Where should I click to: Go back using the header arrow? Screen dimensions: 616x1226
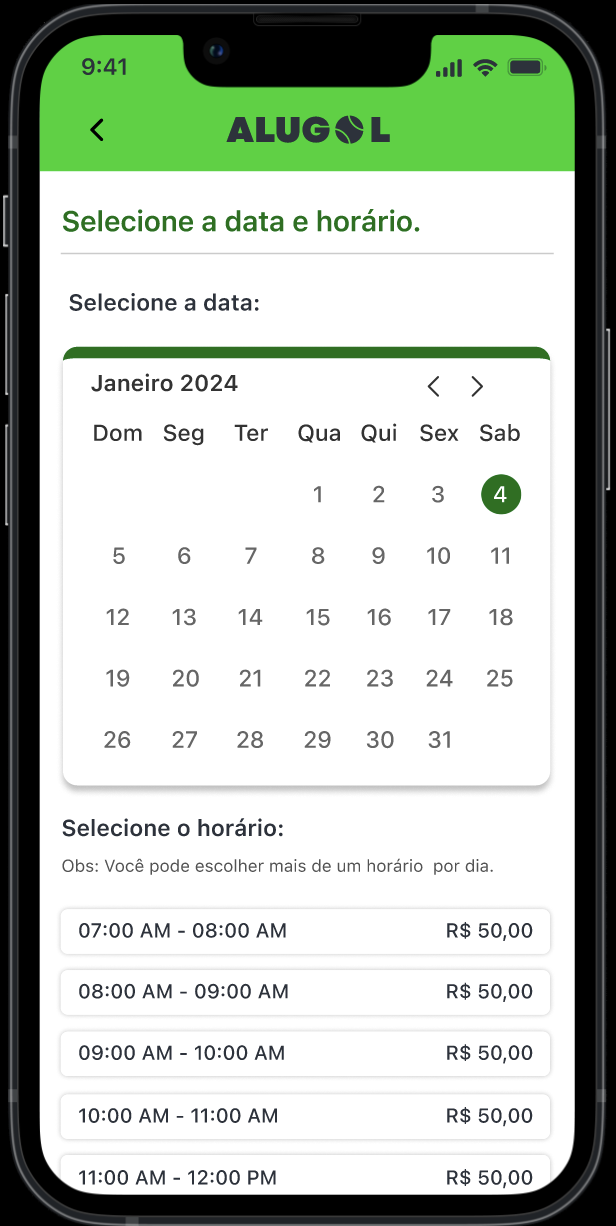[x=97, y=130]
